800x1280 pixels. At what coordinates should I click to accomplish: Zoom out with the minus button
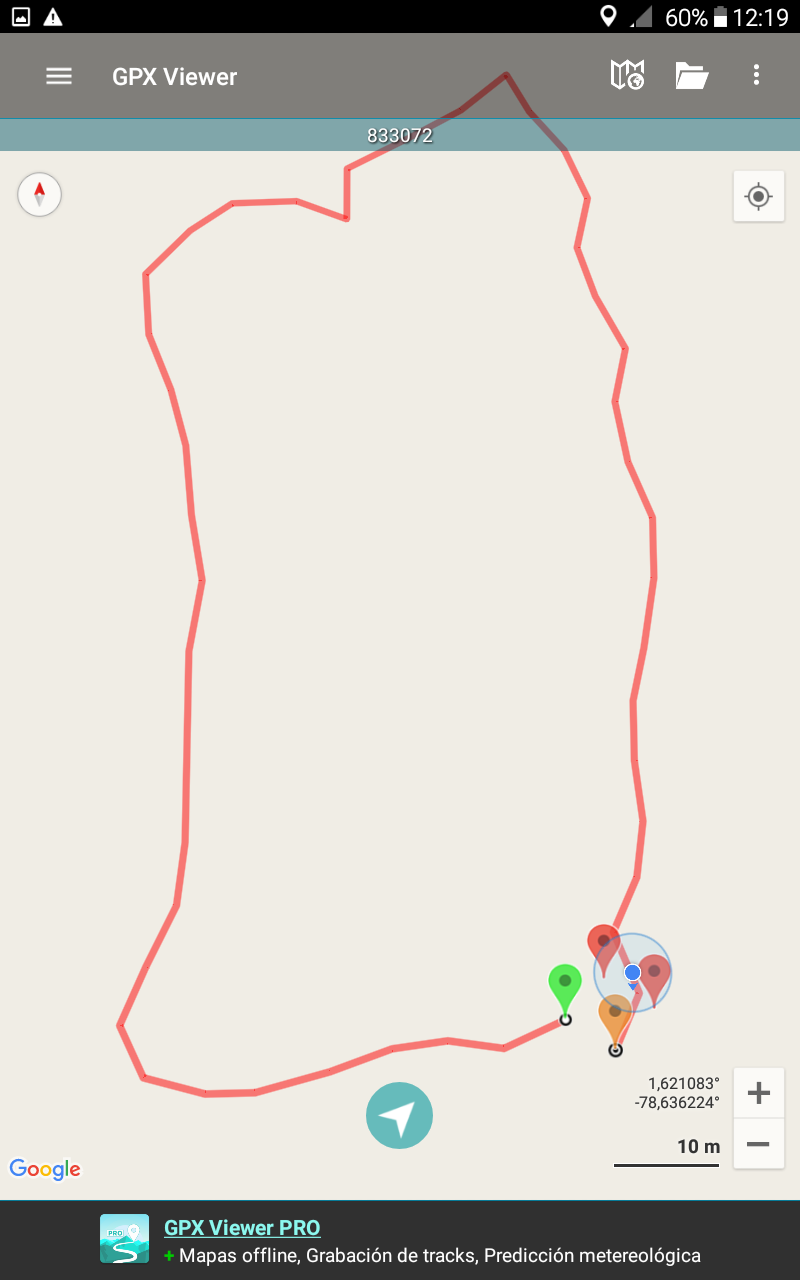coord(758,1144)
